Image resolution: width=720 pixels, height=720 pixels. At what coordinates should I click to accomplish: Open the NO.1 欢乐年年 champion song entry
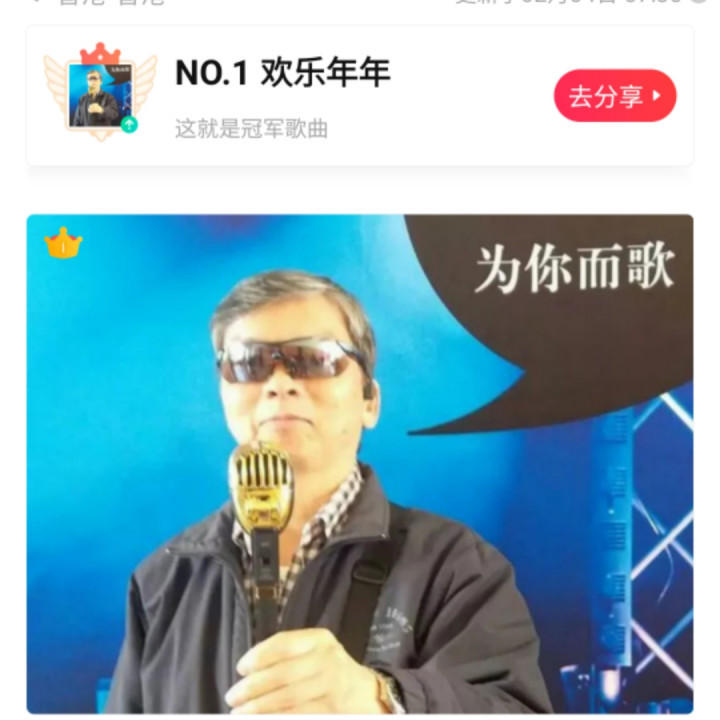(282, 73)
